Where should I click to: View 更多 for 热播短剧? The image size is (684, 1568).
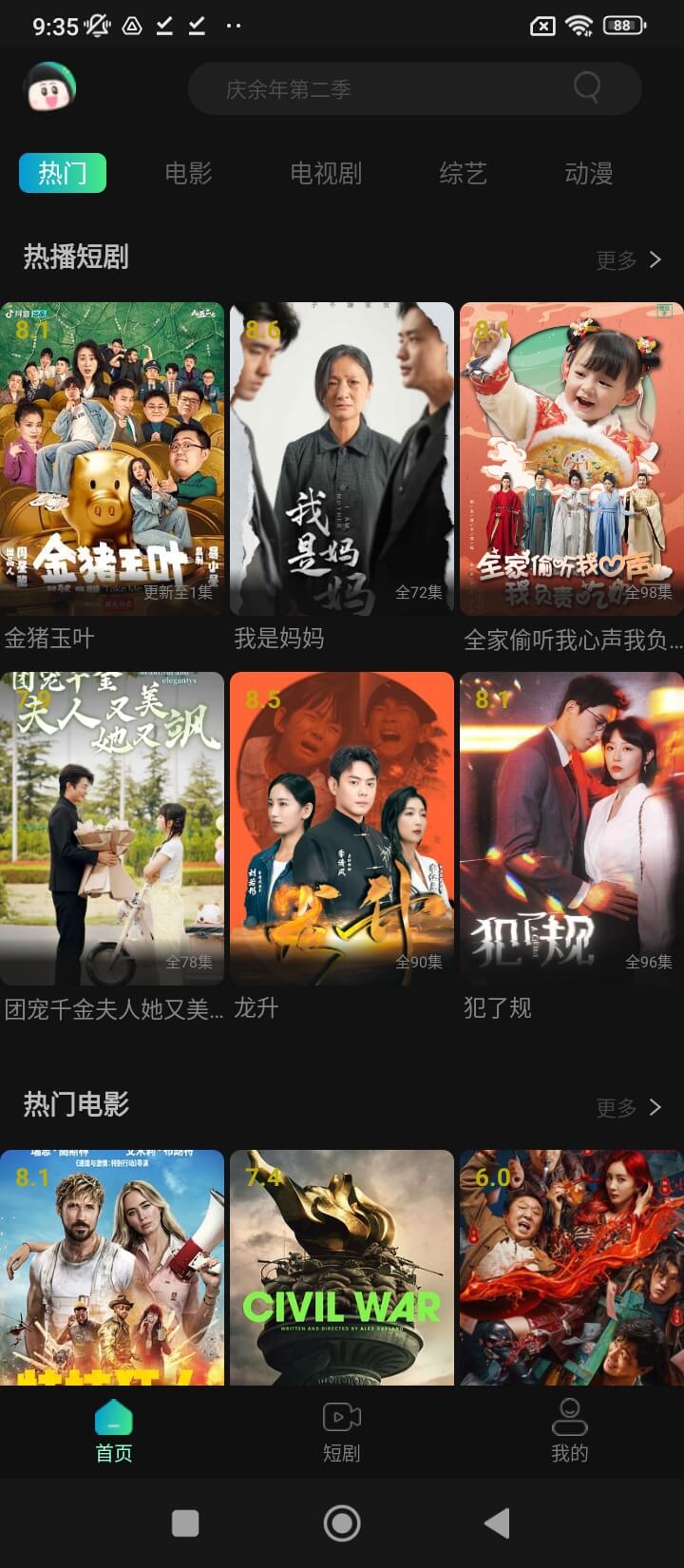click(628, 259)
